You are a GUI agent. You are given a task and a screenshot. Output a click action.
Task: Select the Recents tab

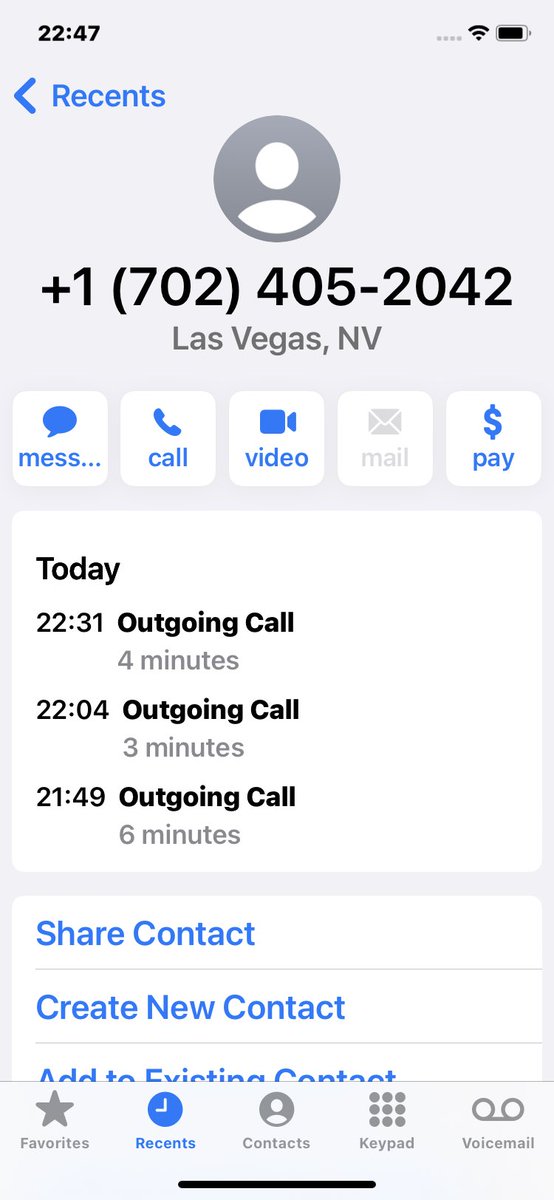tap(165, 1121)
